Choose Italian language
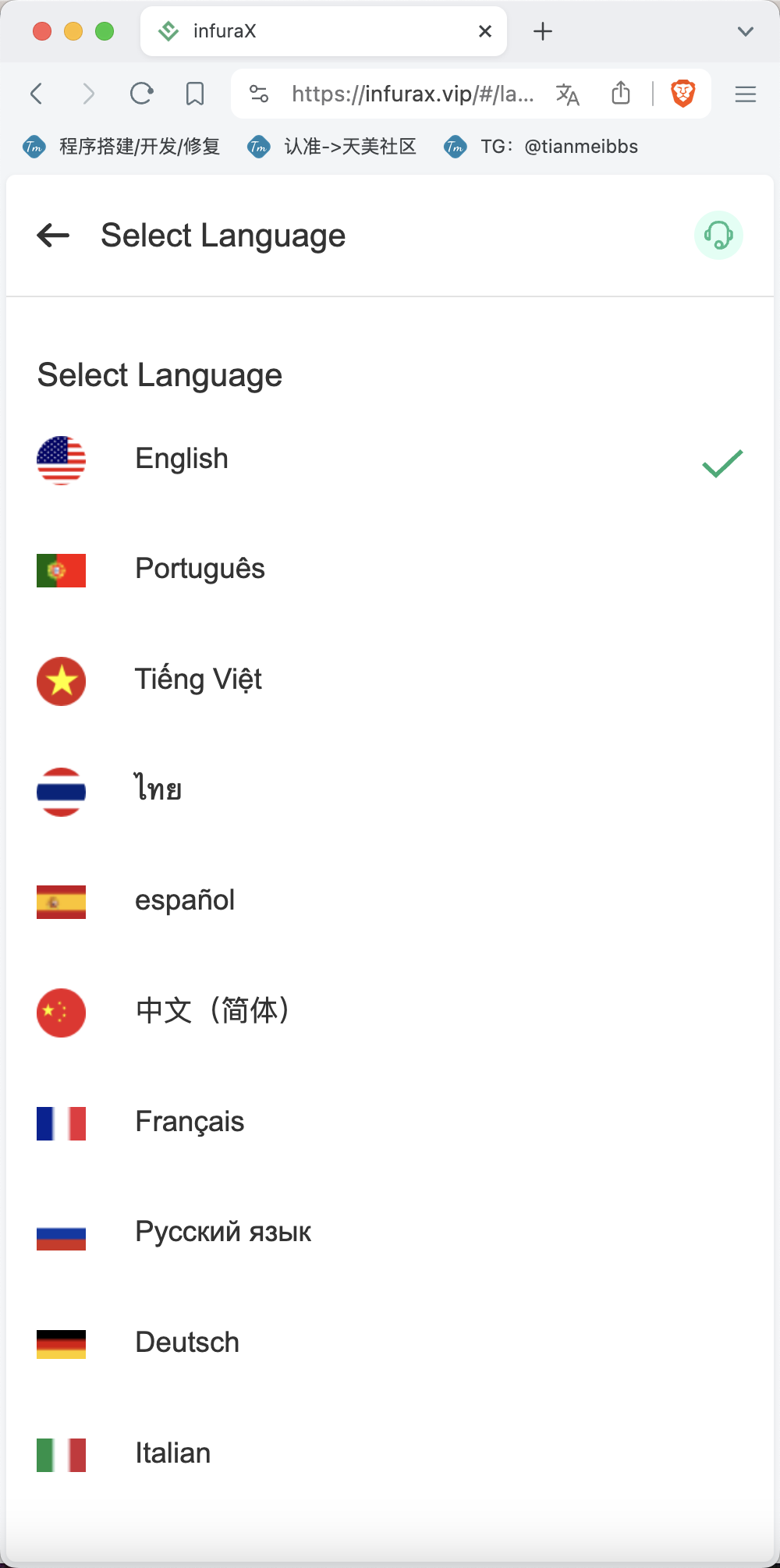 click(x=390, y=1455)
